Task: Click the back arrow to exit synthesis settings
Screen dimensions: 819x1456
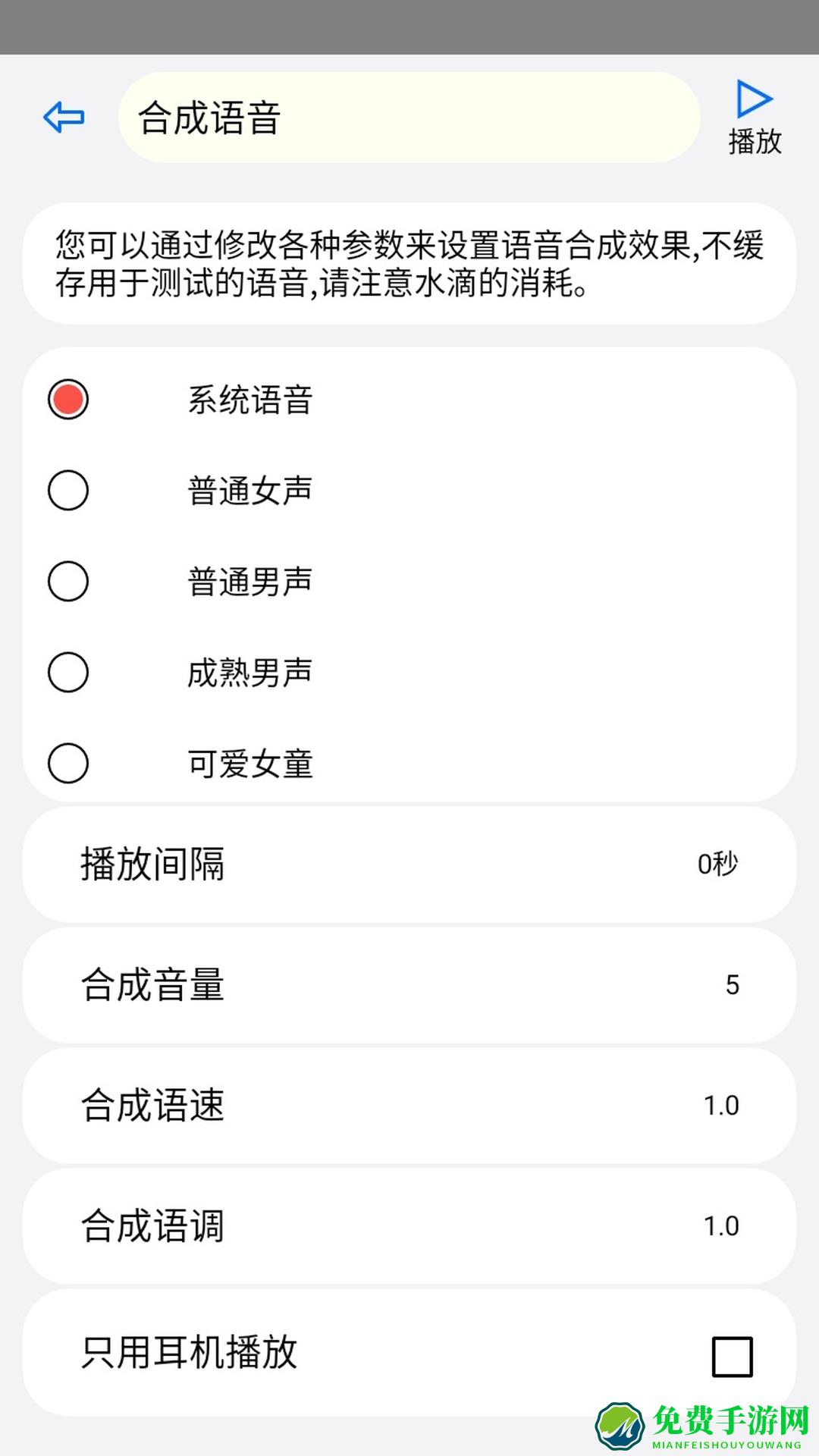Action: click(x=64, y=118)
